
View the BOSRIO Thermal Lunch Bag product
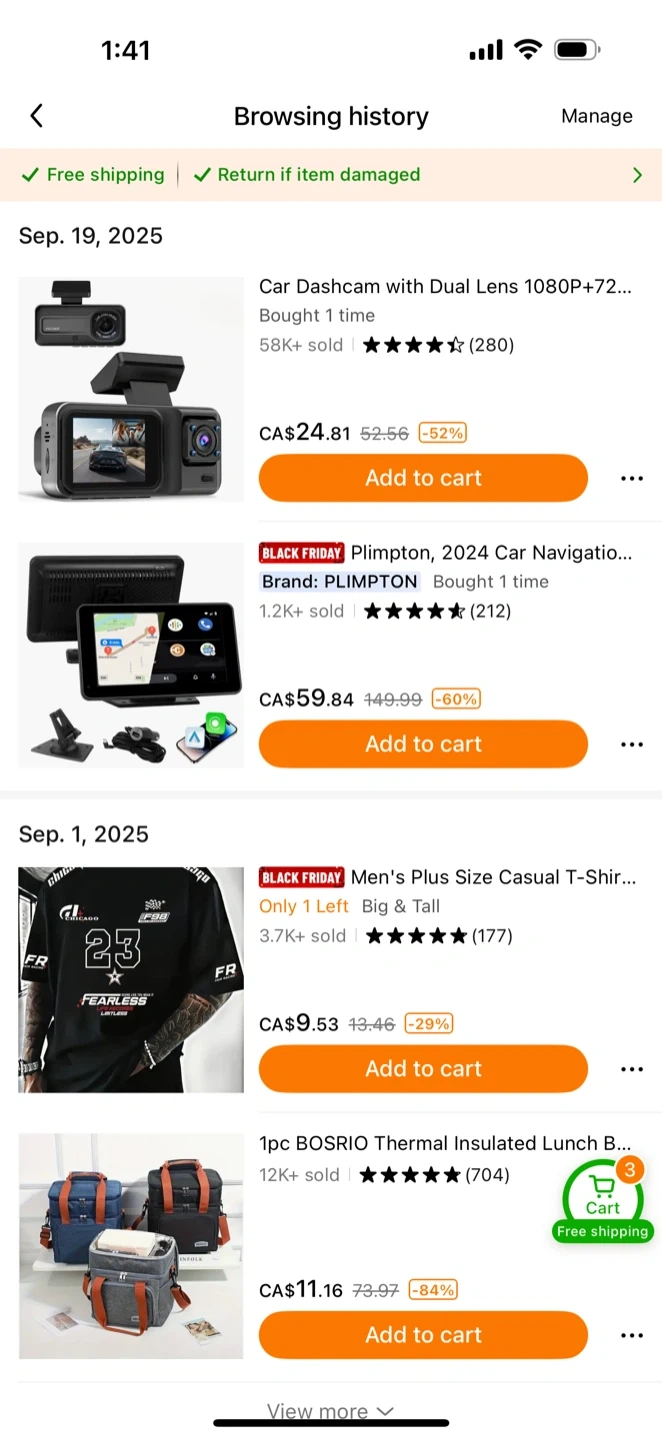[131, 1246]
